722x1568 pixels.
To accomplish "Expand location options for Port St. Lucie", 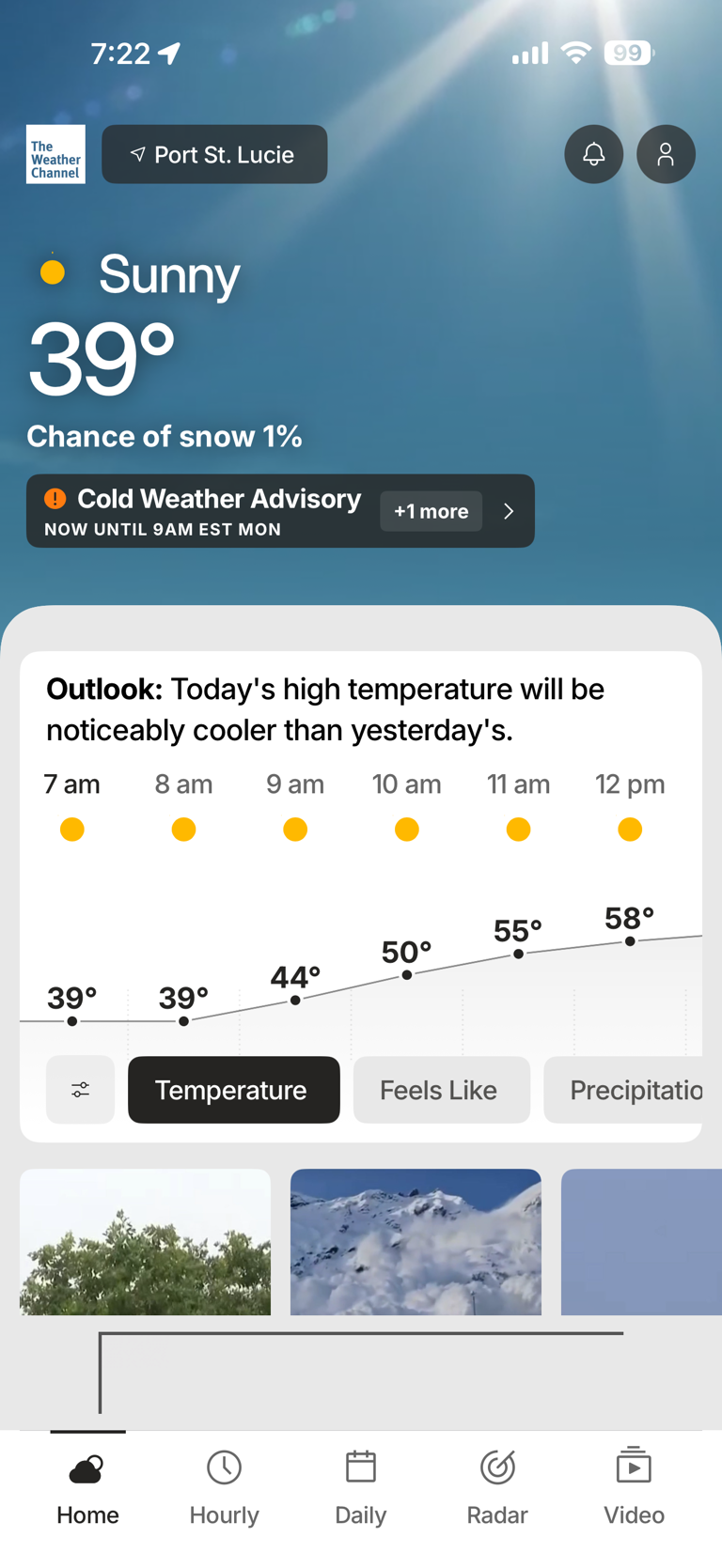I will click(214, 154).
